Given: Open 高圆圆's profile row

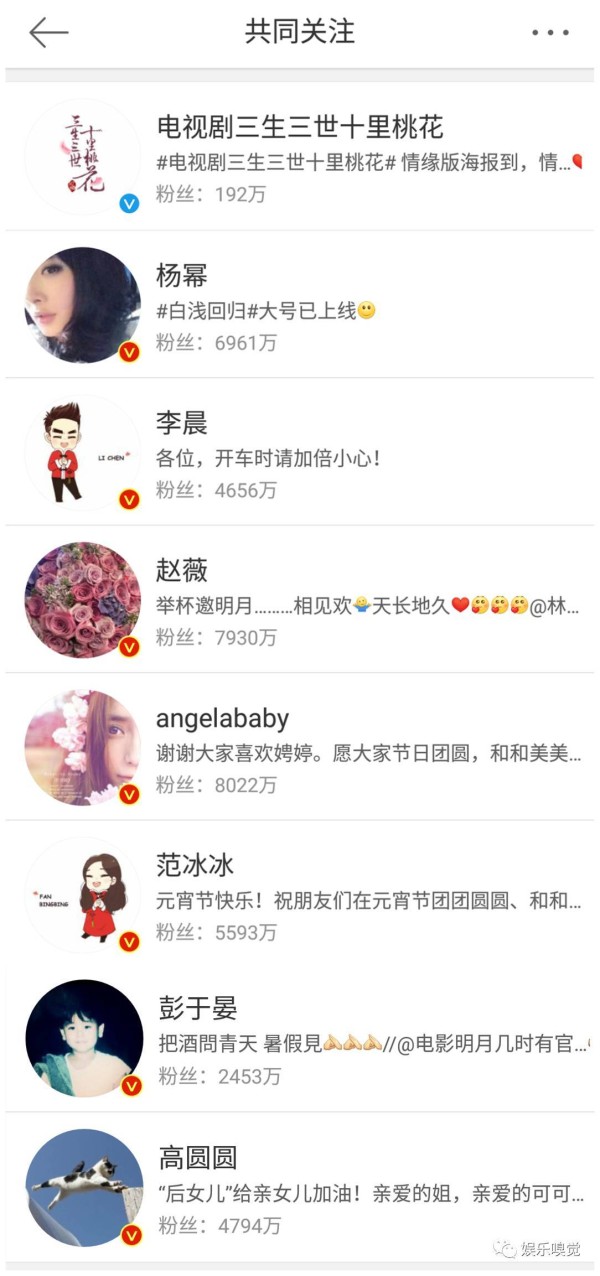Looking at the screenshot, I should (300, 1187).
